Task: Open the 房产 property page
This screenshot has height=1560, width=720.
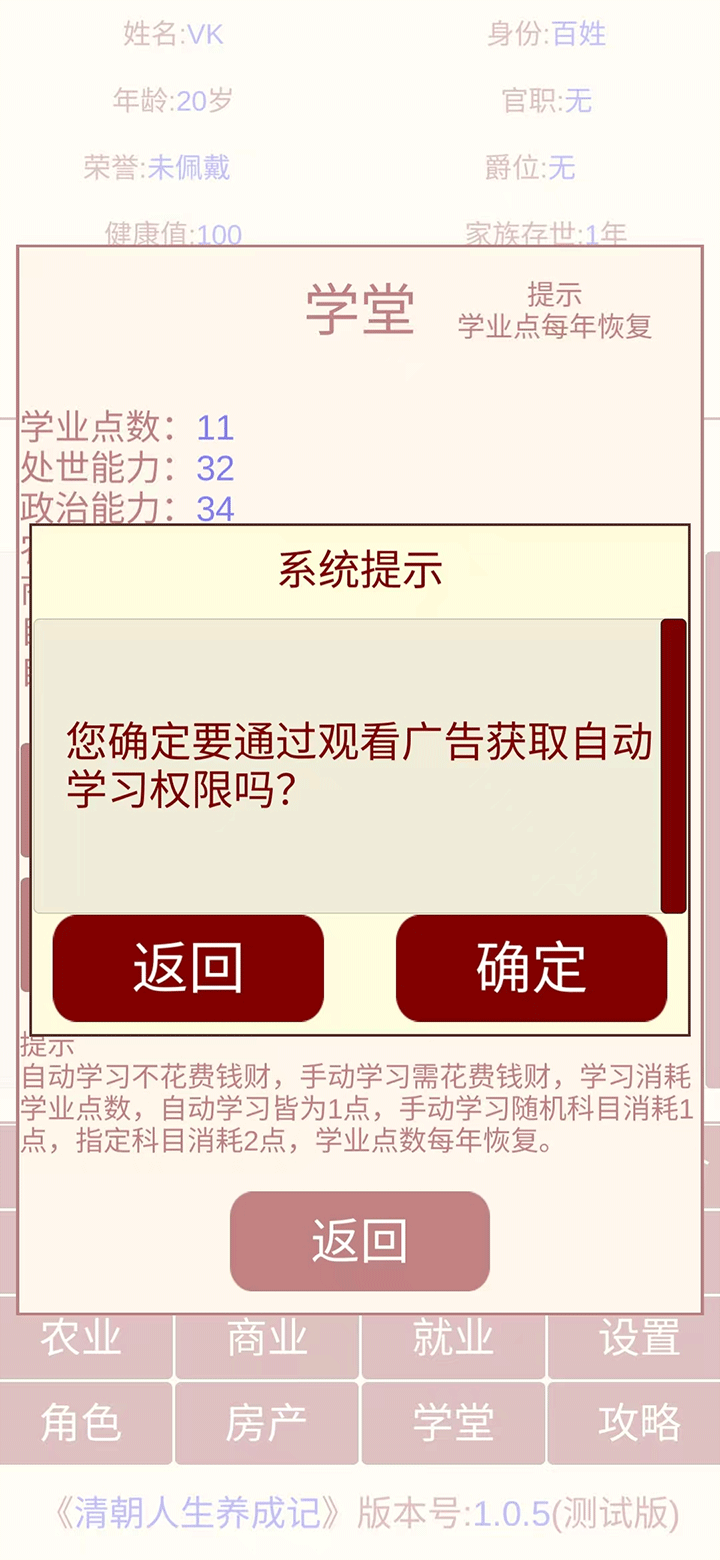Action: (x=267, y=1422)
